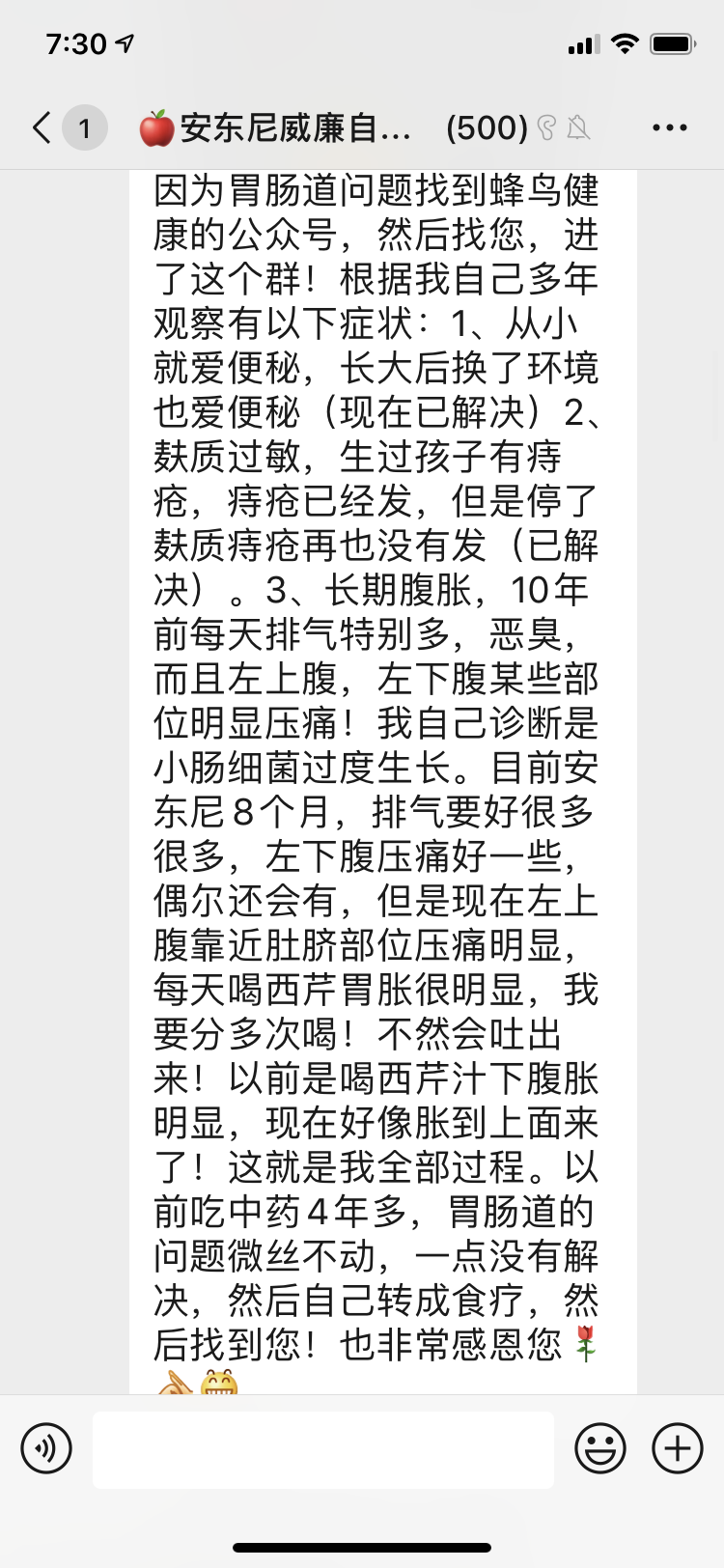The image size is (724, 1568).
Task: Open the group chat overflow menu
Action: 670,127
